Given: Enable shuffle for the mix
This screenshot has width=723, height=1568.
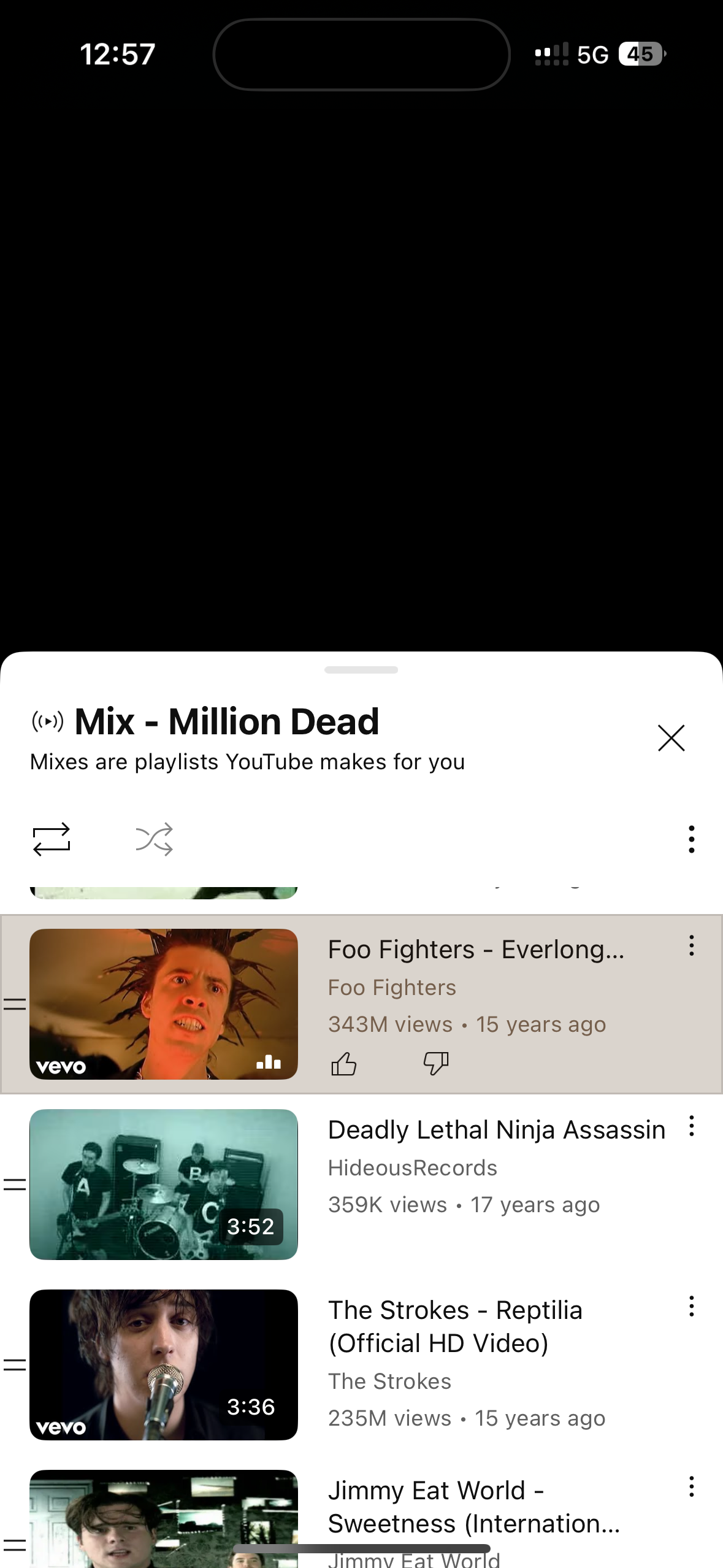Looking at the screenshot, I should coord(154,839).
